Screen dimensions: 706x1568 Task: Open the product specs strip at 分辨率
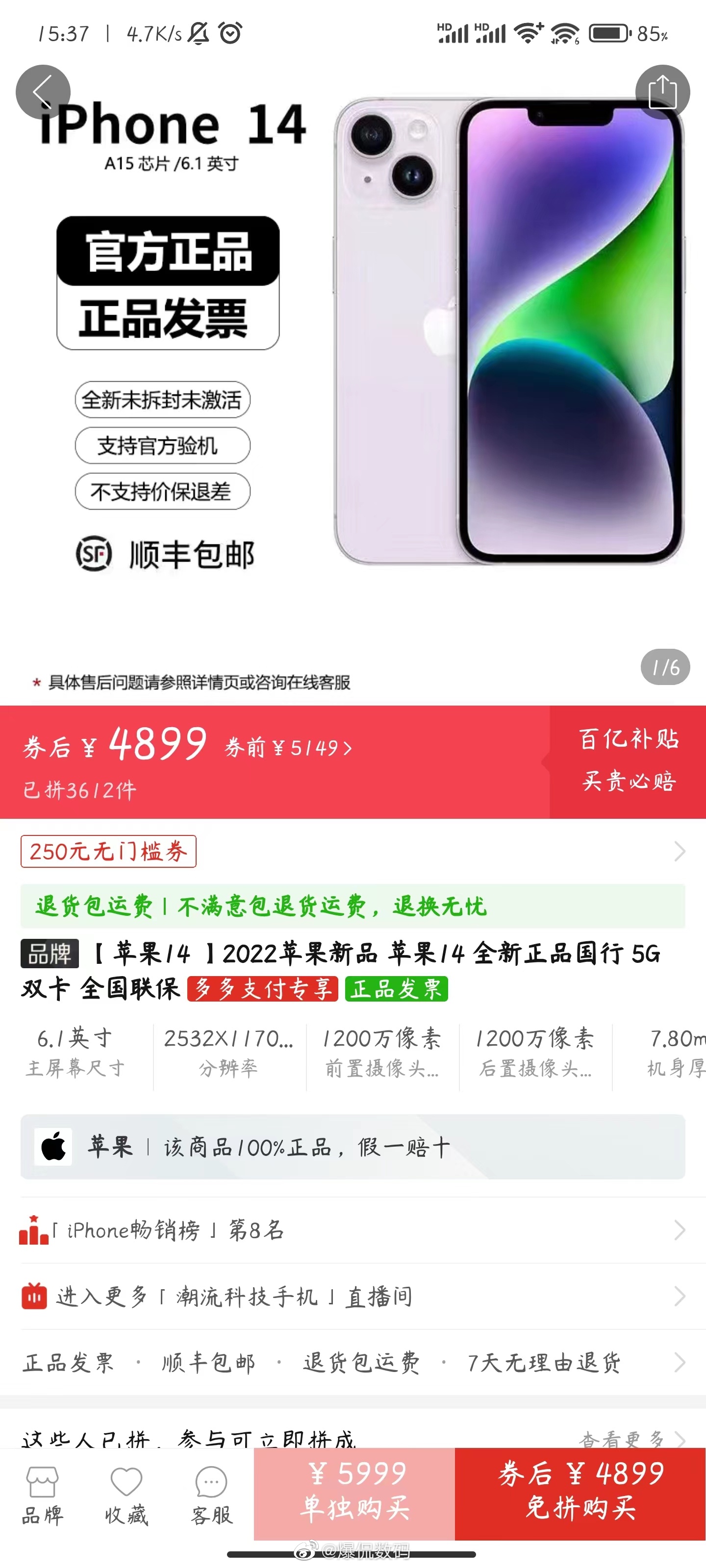pos(229,1052)
